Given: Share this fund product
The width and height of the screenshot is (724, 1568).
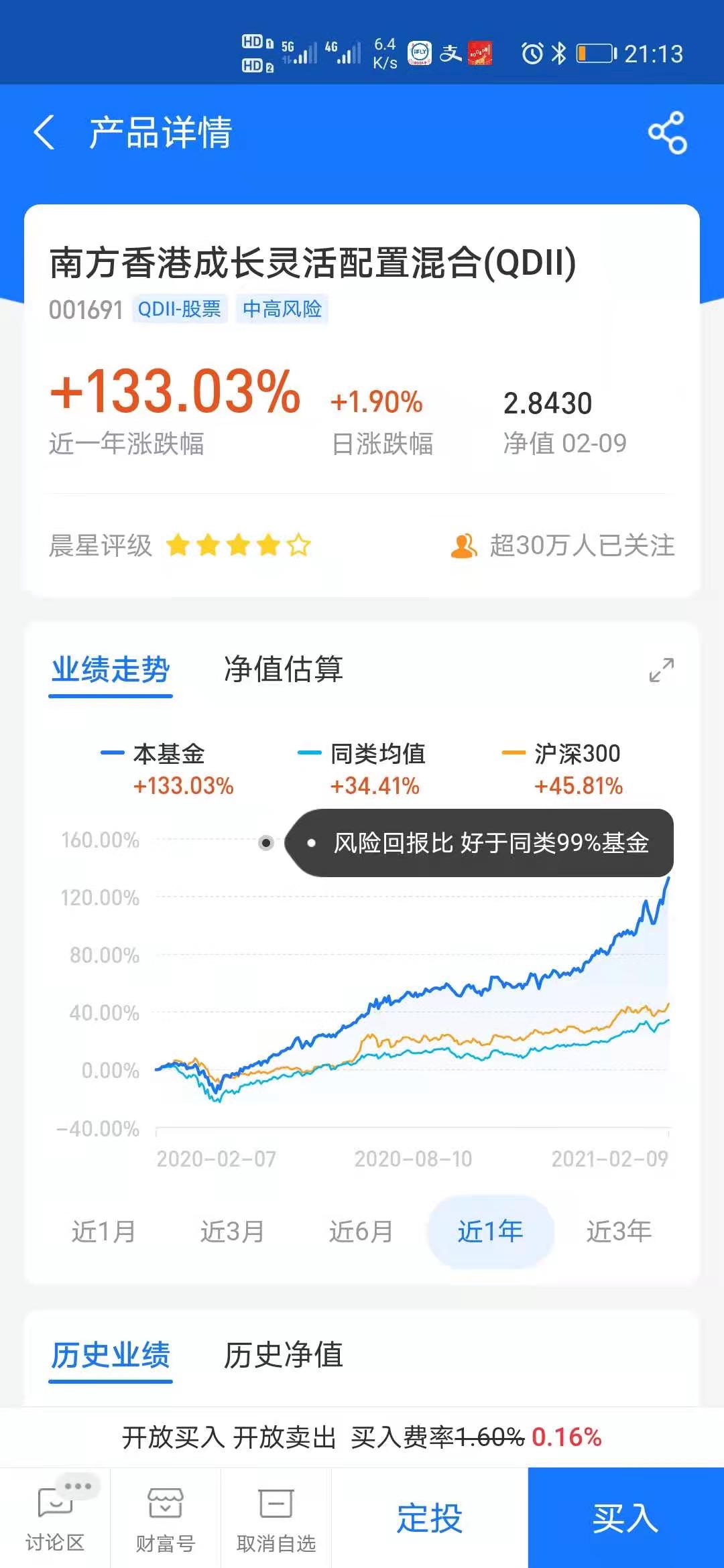Looking at the screenshot, I should click(x=667, y=132).
